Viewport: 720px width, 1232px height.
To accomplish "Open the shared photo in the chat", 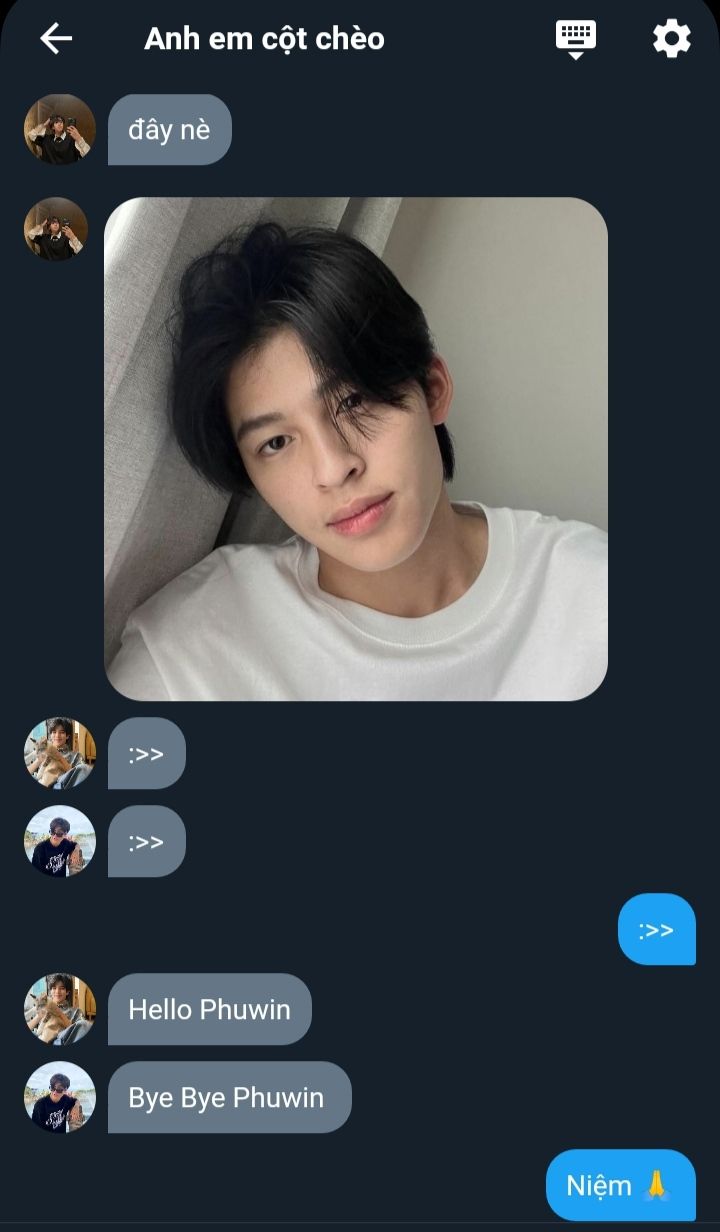I will pyautogui.click(x=355, y=448).
